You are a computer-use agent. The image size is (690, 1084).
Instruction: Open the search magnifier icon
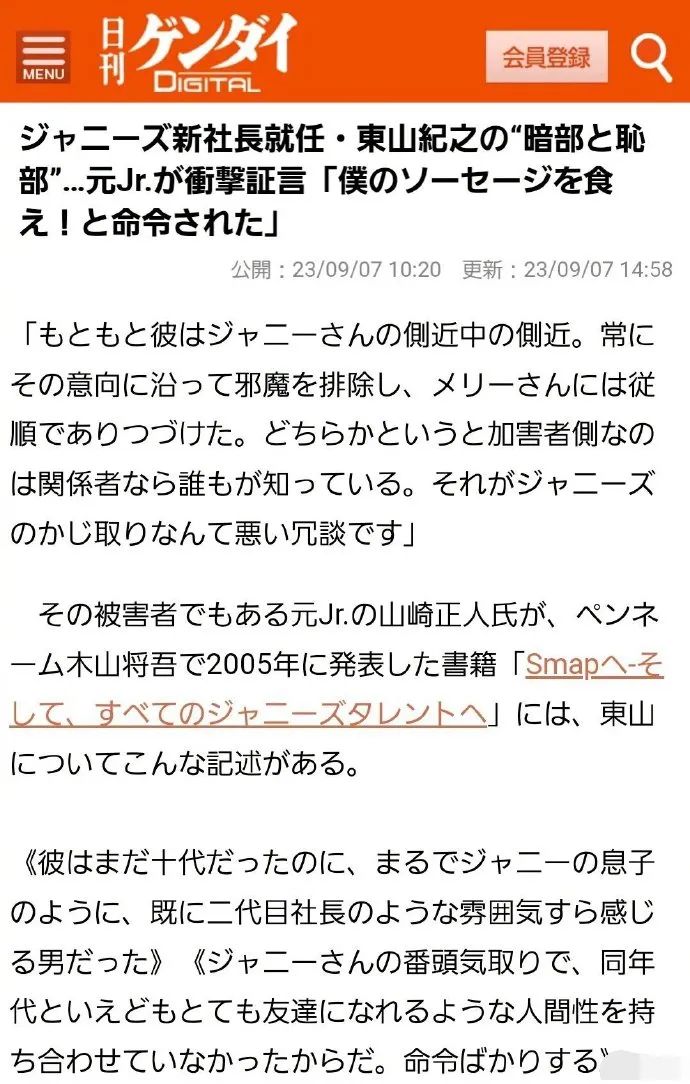point(651,57)
